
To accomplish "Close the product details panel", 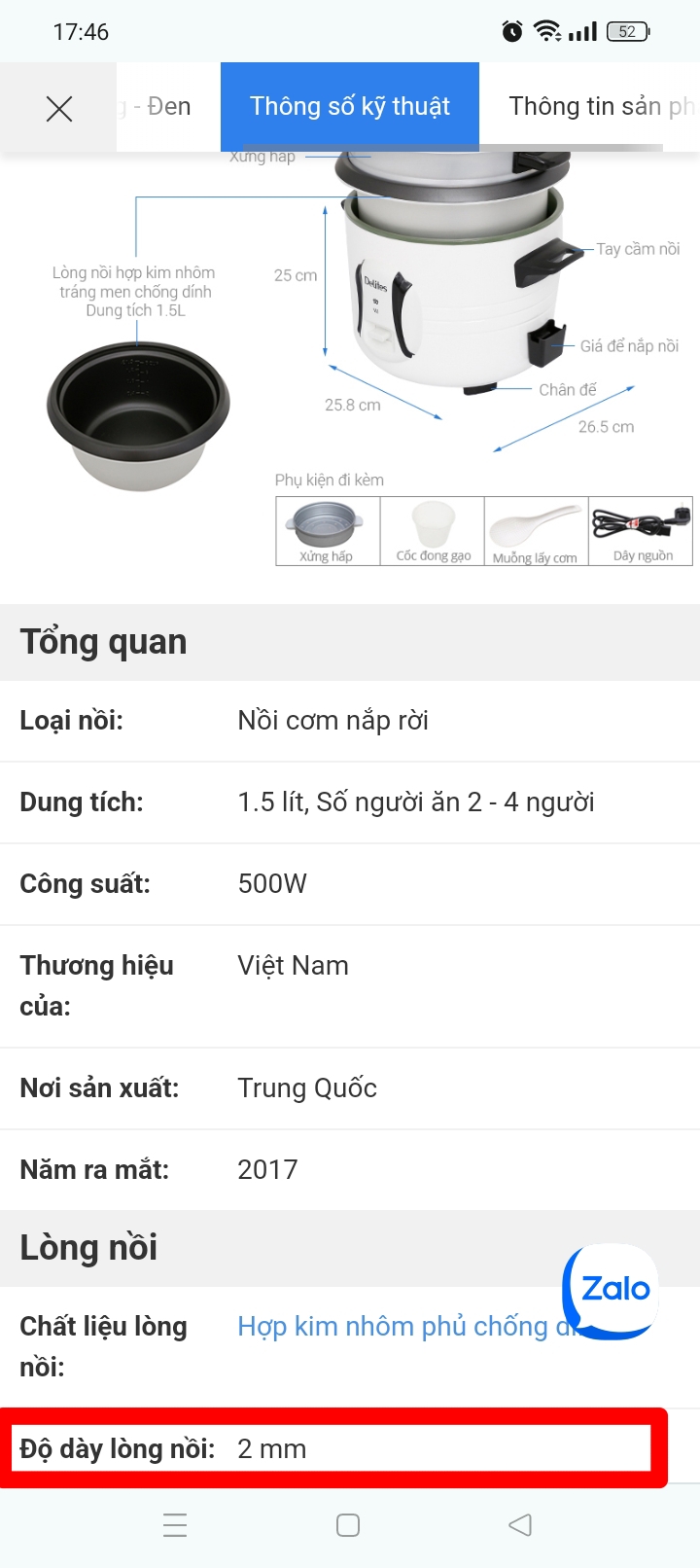I will (x=59, y=108).
